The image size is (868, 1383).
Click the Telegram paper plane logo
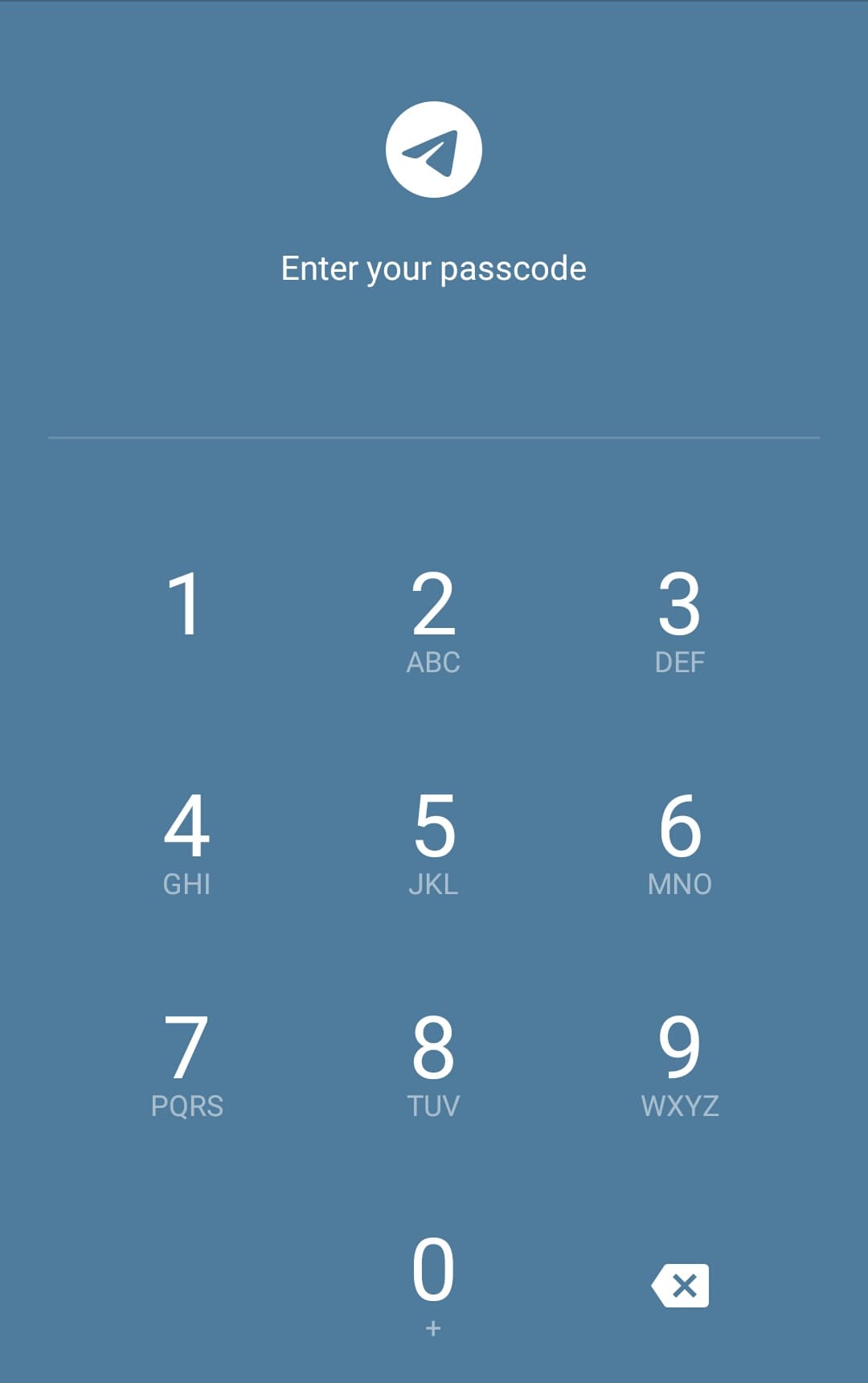433,151
